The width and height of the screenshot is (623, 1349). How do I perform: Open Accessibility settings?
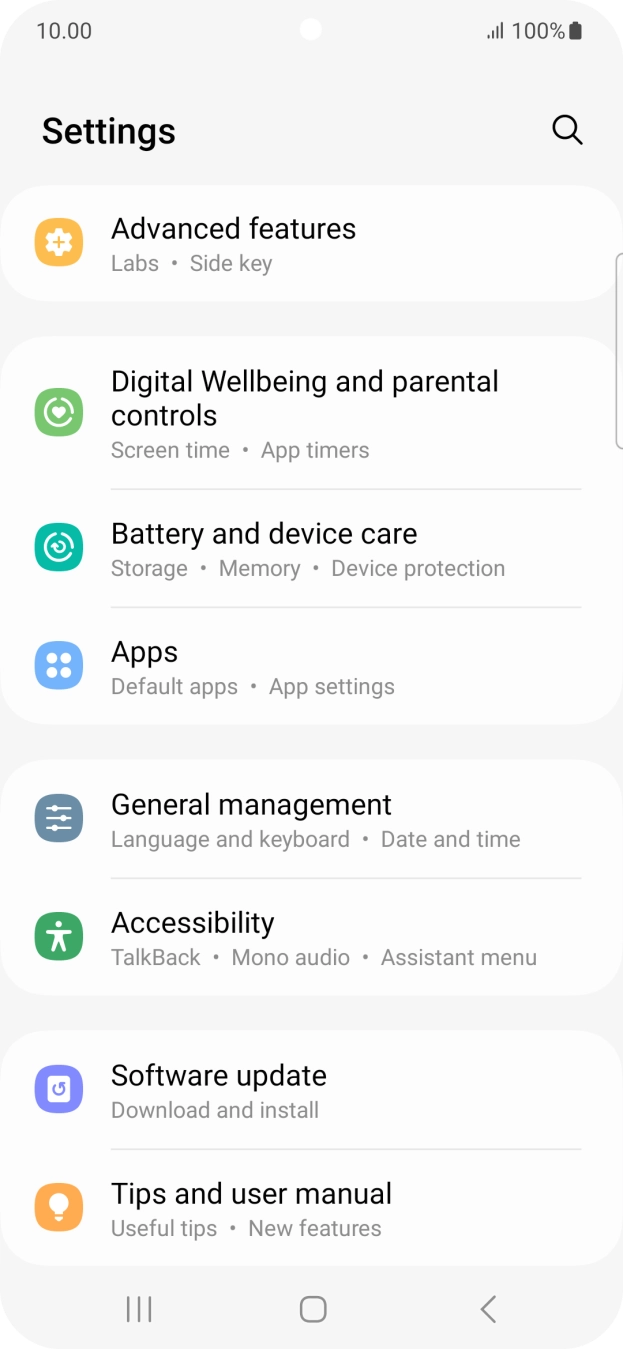[310, 938]
